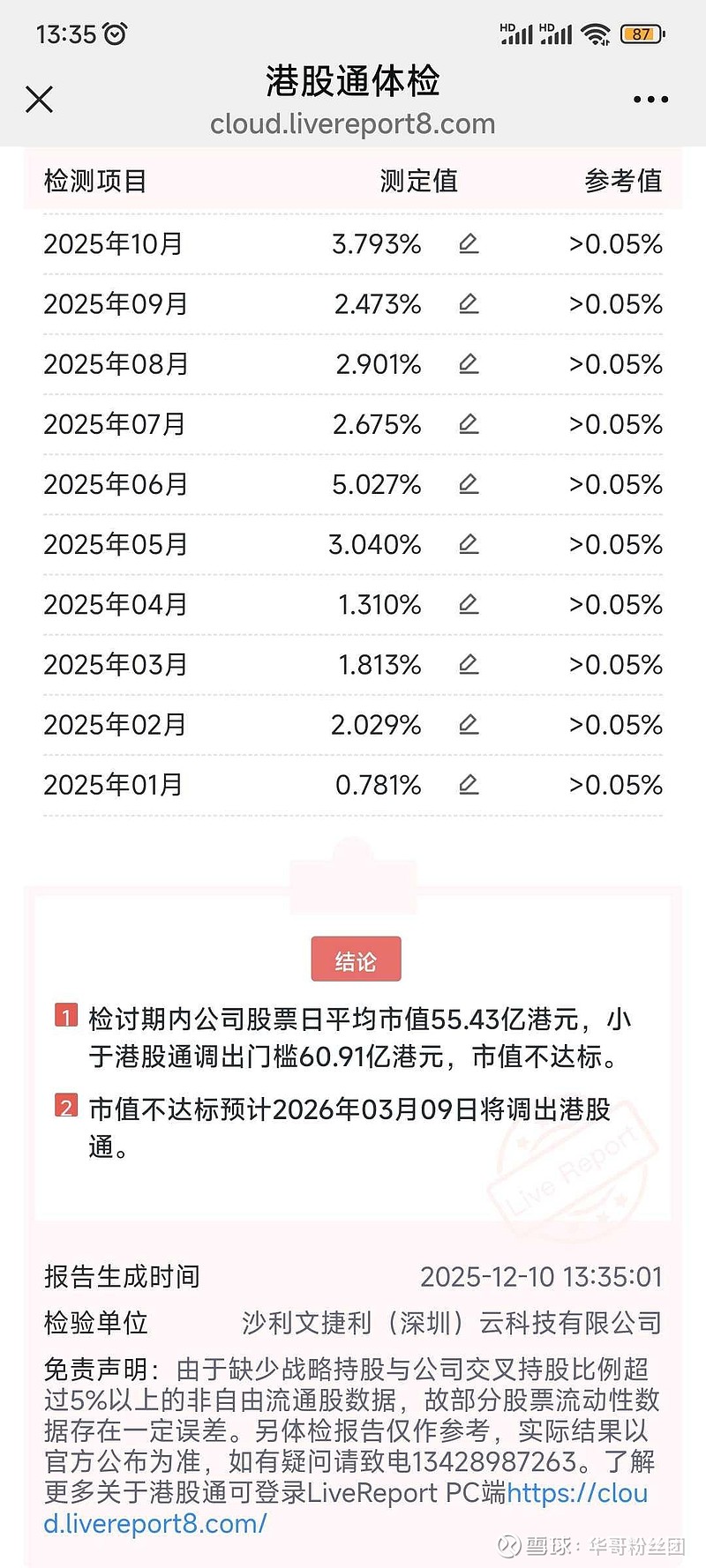Tap the battery indicator showing 87

tap(642, 33)
